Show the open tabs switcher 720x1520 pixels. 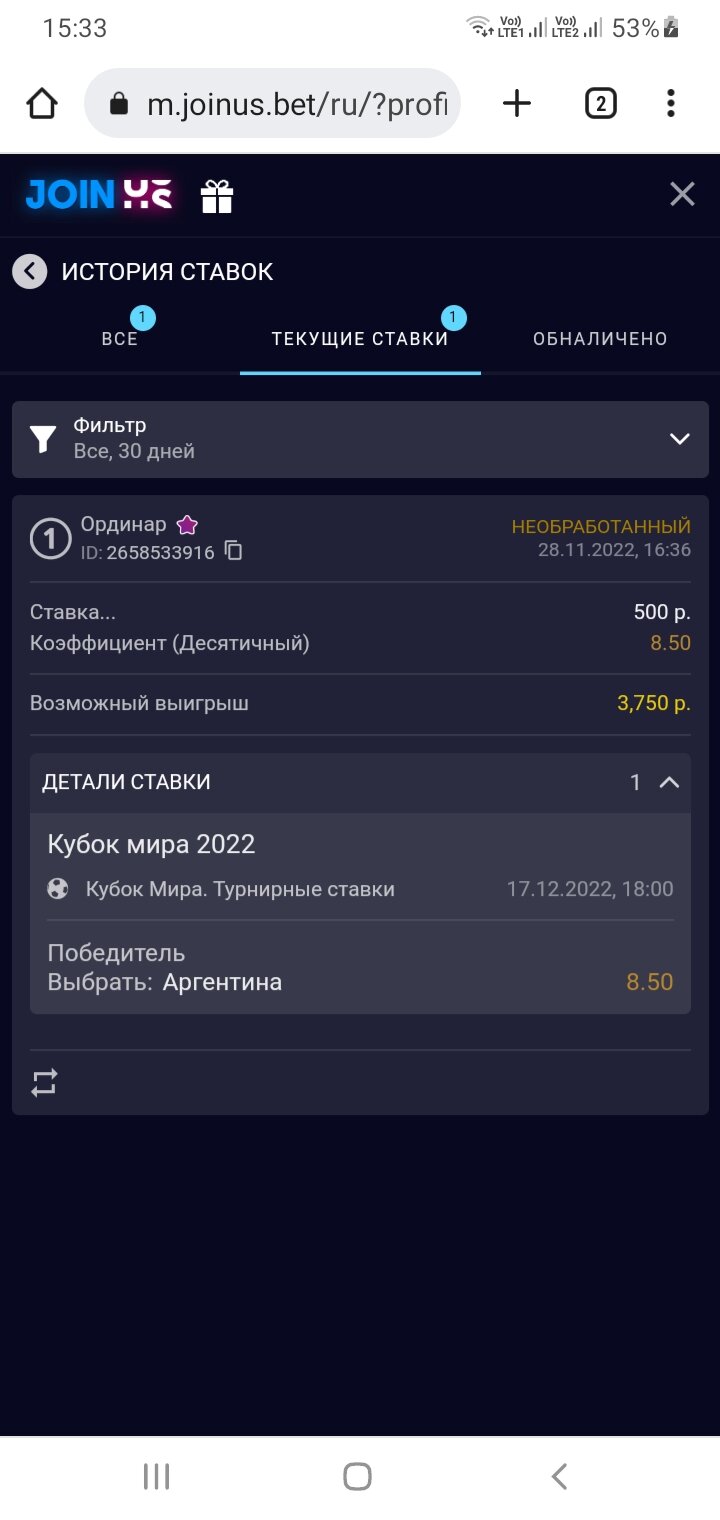[x=600, y=104]
